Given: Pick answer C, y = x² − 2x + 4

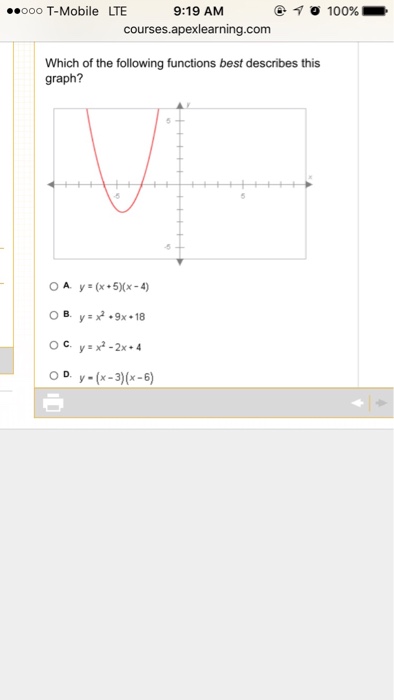Looking at the screenshot, I should tap(54, 345).
